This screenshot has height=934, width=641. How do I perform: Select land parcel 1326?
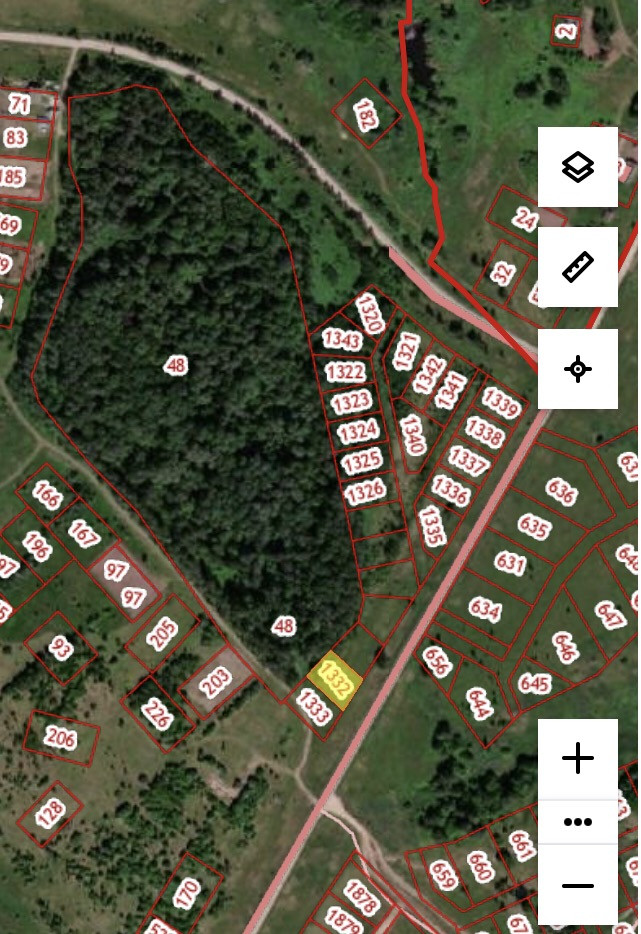coord(366,491)
